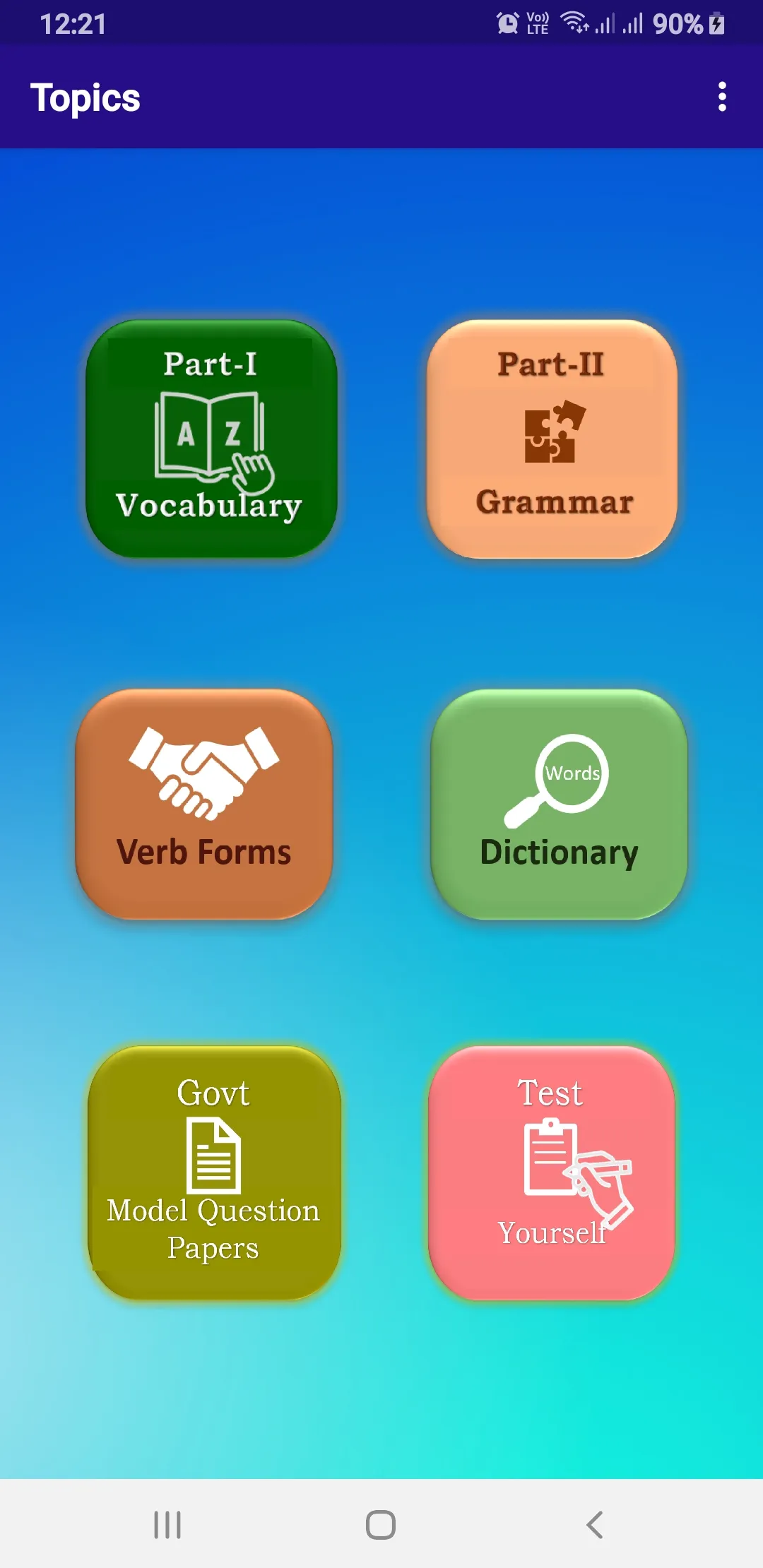Open the three-dot overflow menu
Screen dimensions: 763x1568
pos(721,97)
